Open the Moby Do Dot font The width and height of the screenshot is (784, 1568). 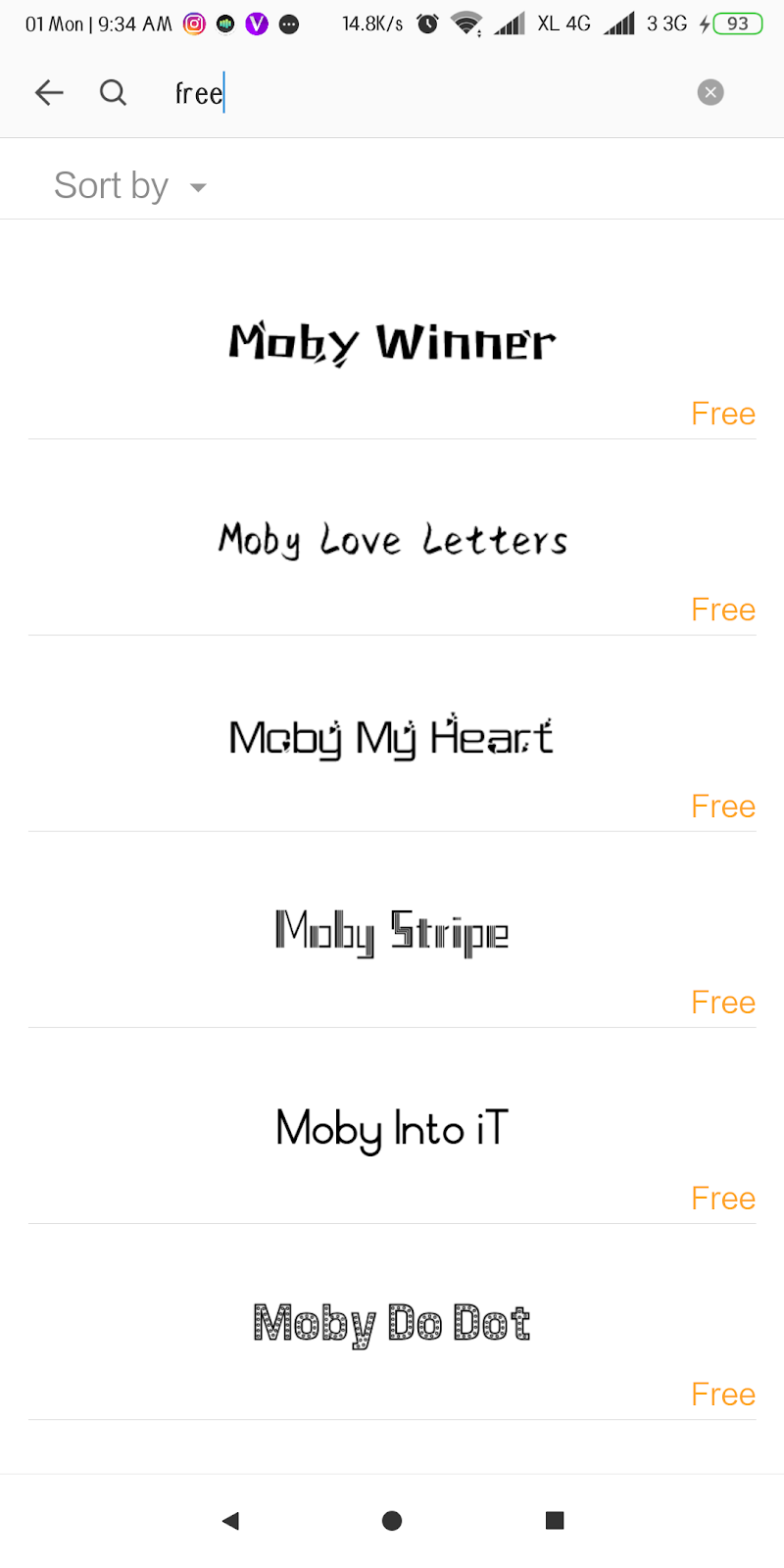coord(392,1324)
